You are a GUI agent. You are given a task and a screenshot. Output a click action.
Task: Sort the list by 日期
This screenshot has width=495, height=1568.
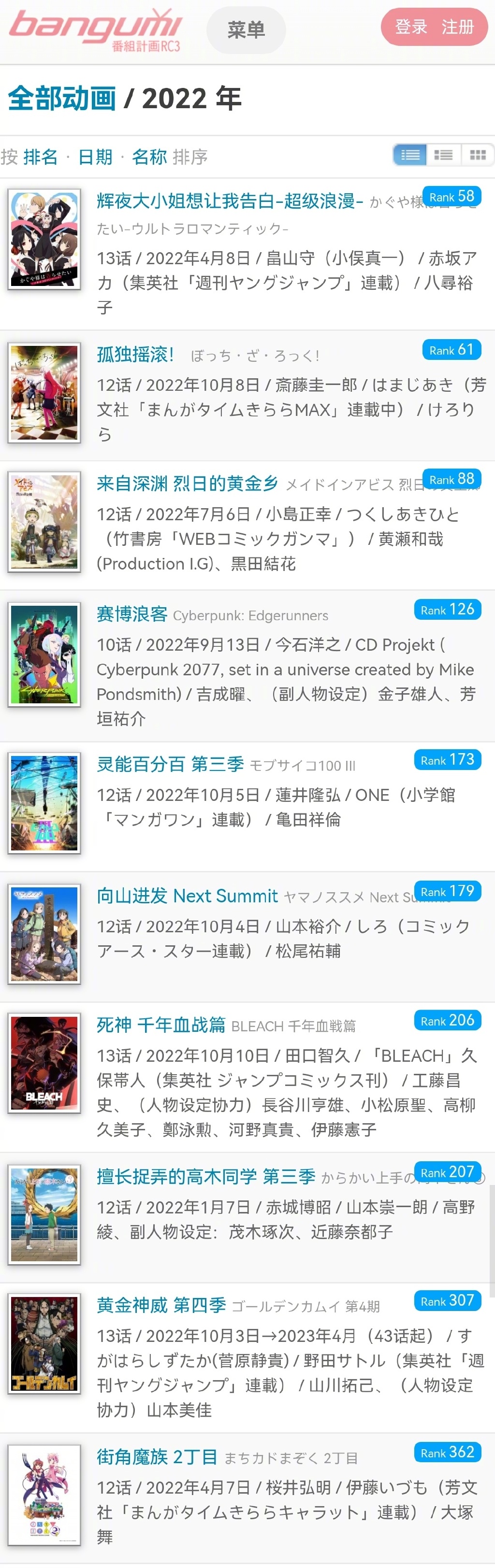click(96, 157)
